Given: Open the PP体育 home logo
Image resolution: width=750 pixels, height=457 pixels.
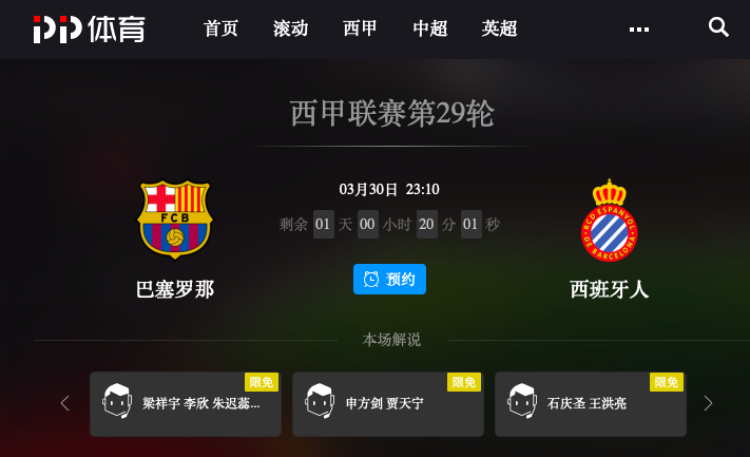Looking at the screenshot, I should tap(88, 29).
